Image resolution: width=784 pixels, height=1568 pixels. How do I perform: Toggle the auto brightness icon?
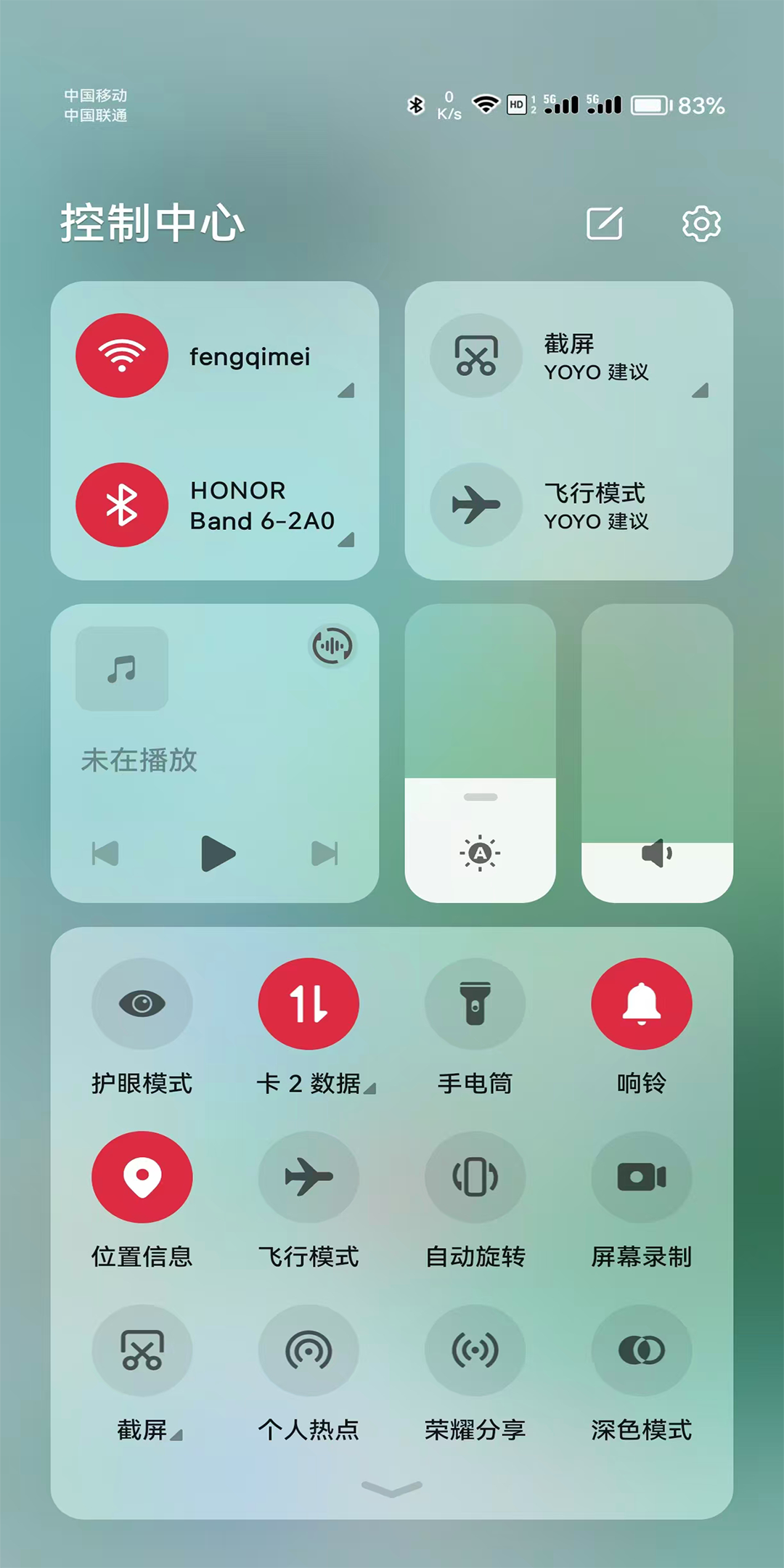[x=480, y=853]
